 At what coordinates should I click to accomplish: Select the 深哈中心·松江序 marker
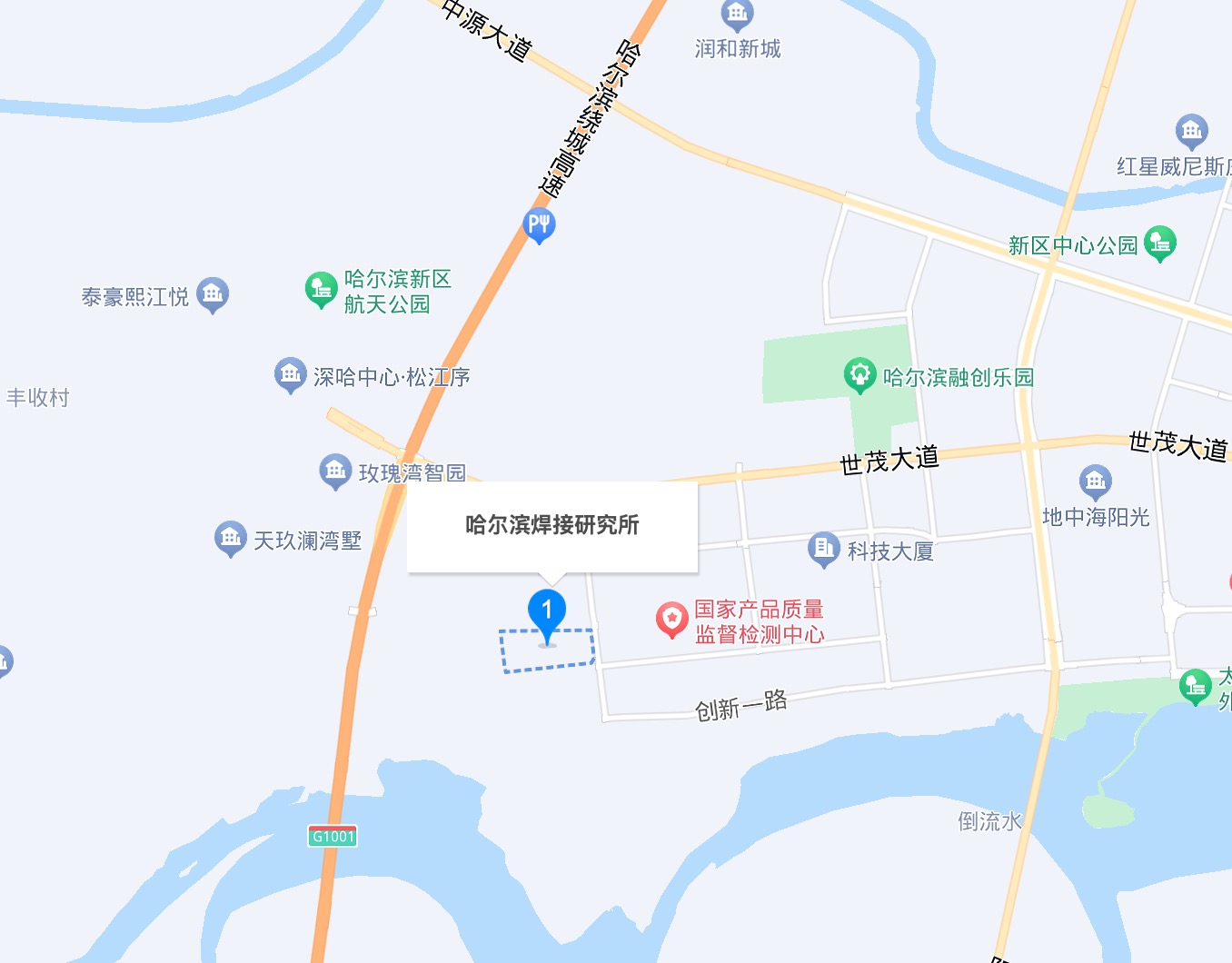click(x=290, y=374)
